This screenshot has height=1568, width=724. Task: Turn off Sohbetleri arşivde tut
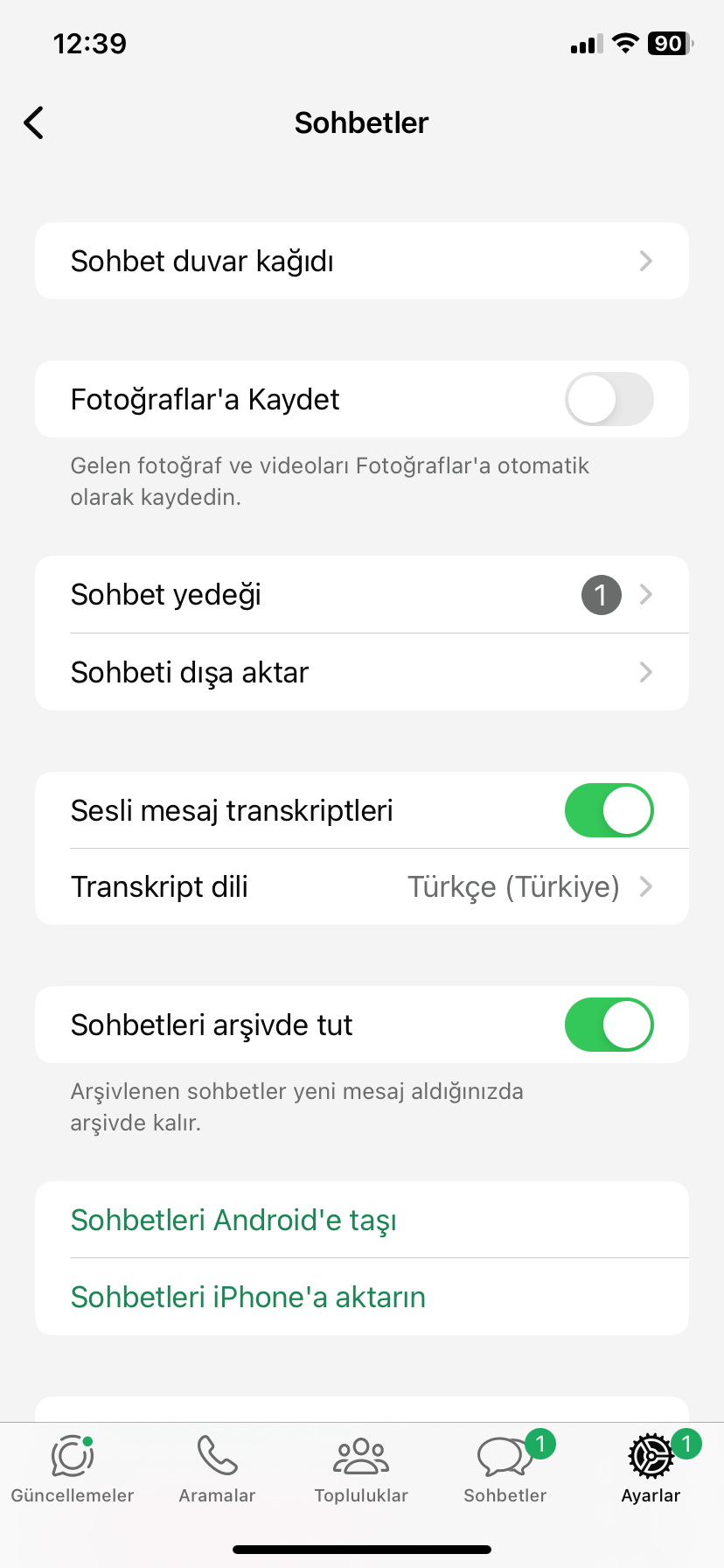(609, 1024)
